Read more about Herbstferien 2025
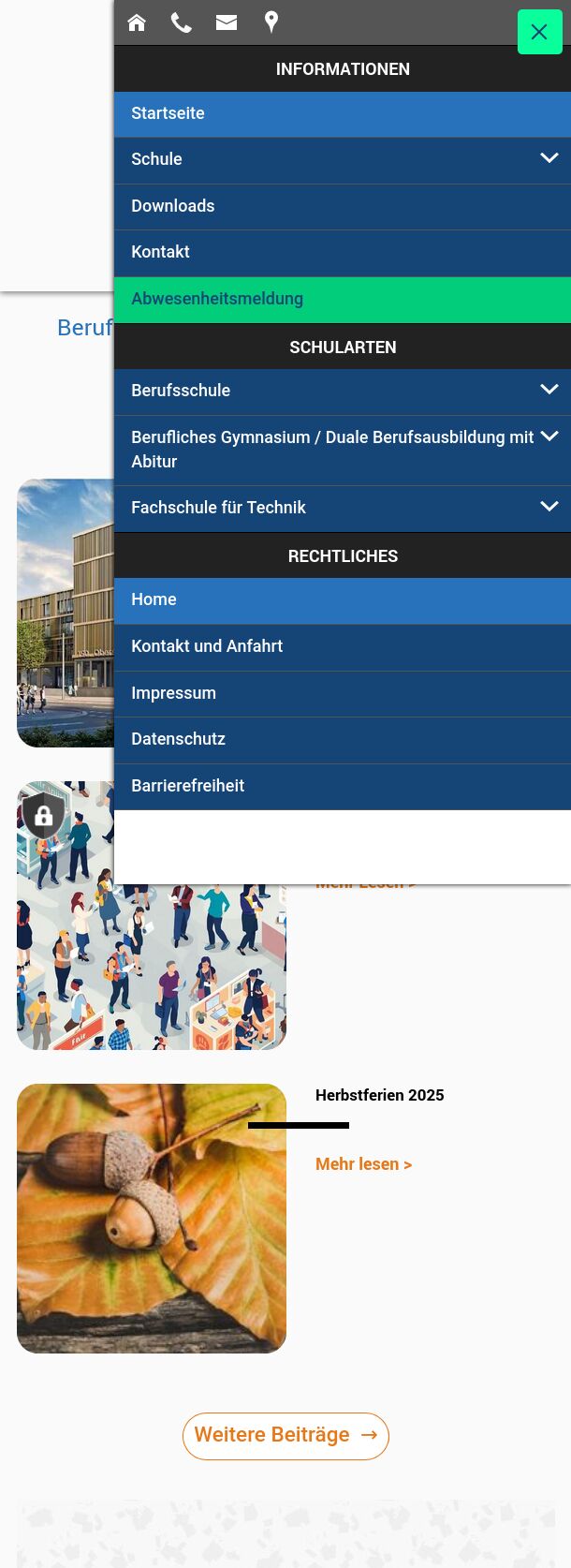 363,1164
